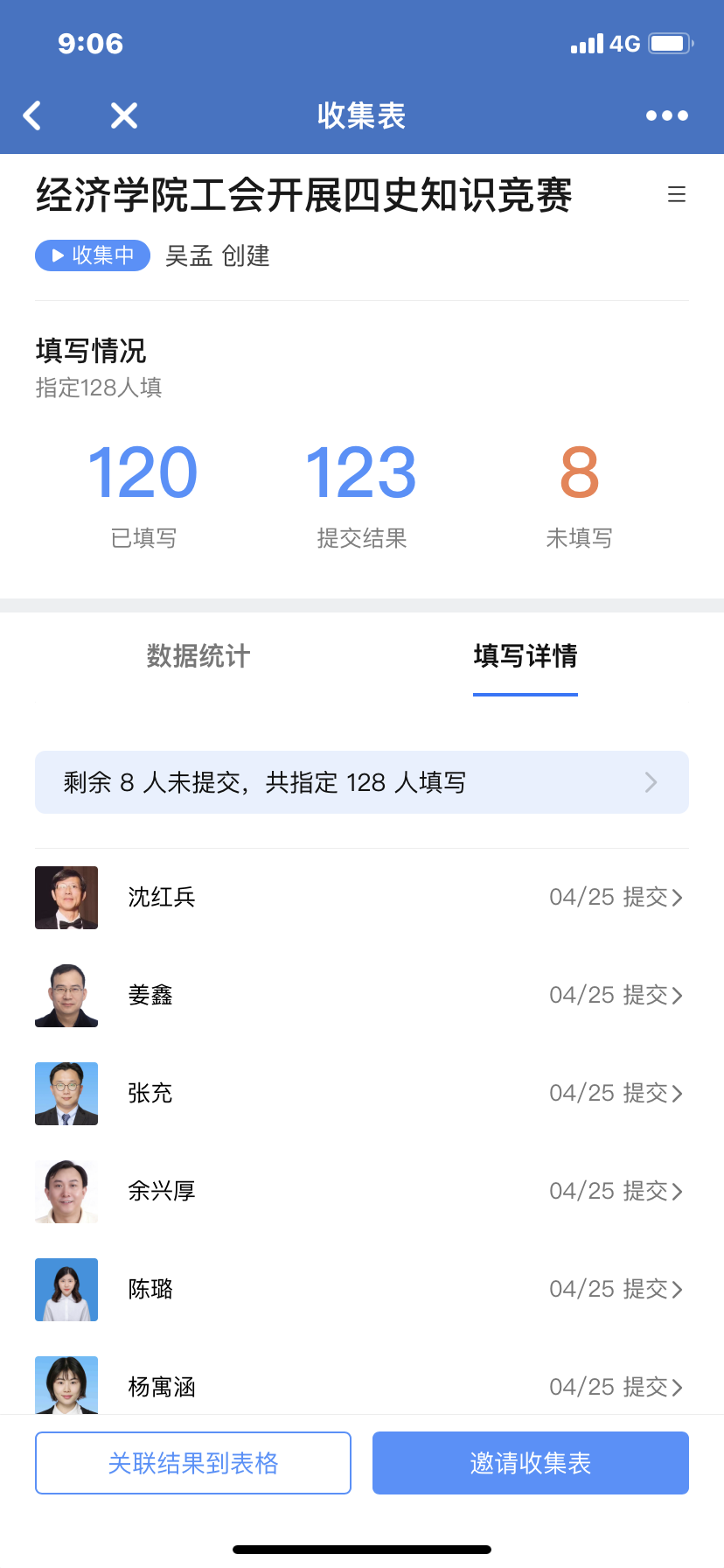This screenshot has height=1568, width=724.
Task: Select the 填写详情 tab
Action: coord(525,656)
